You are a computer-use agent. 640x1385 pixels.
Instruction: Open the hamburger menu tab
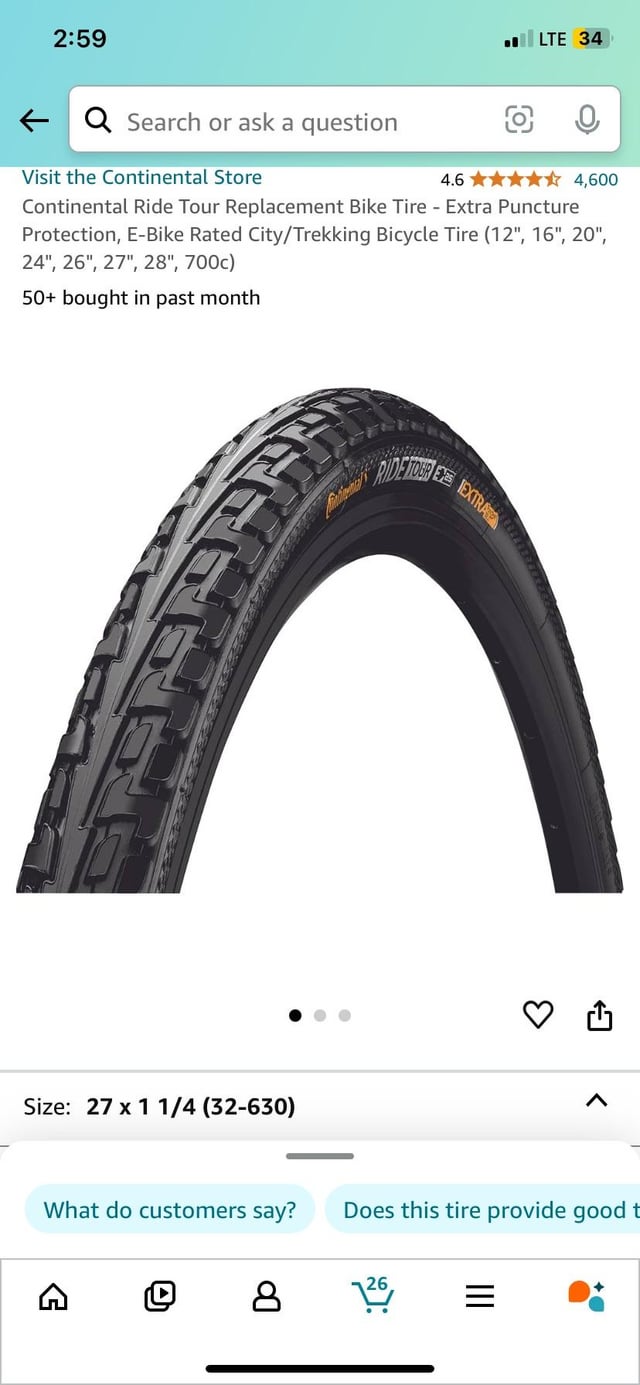[480, 1297]
